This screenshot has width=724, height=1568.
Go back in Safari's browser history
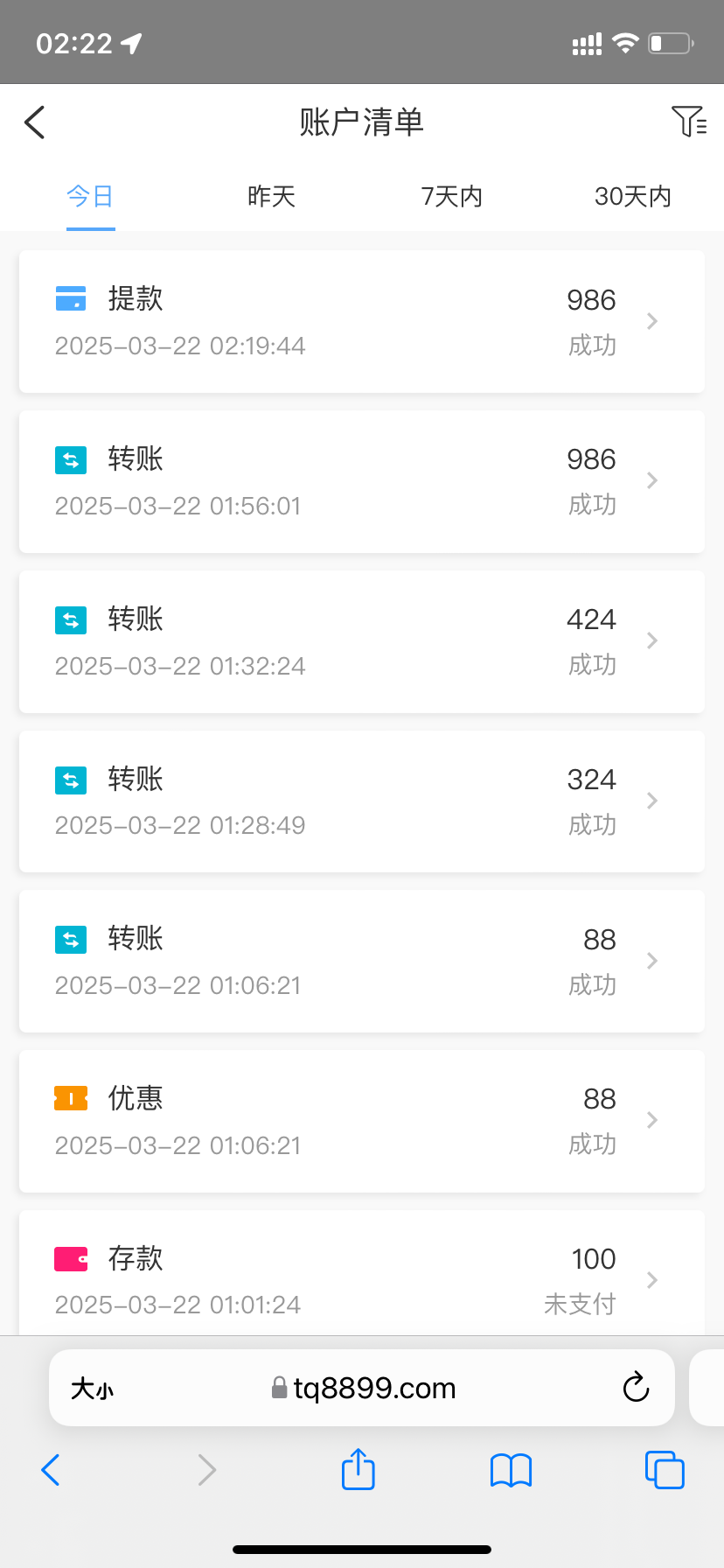coord(51,1470)
